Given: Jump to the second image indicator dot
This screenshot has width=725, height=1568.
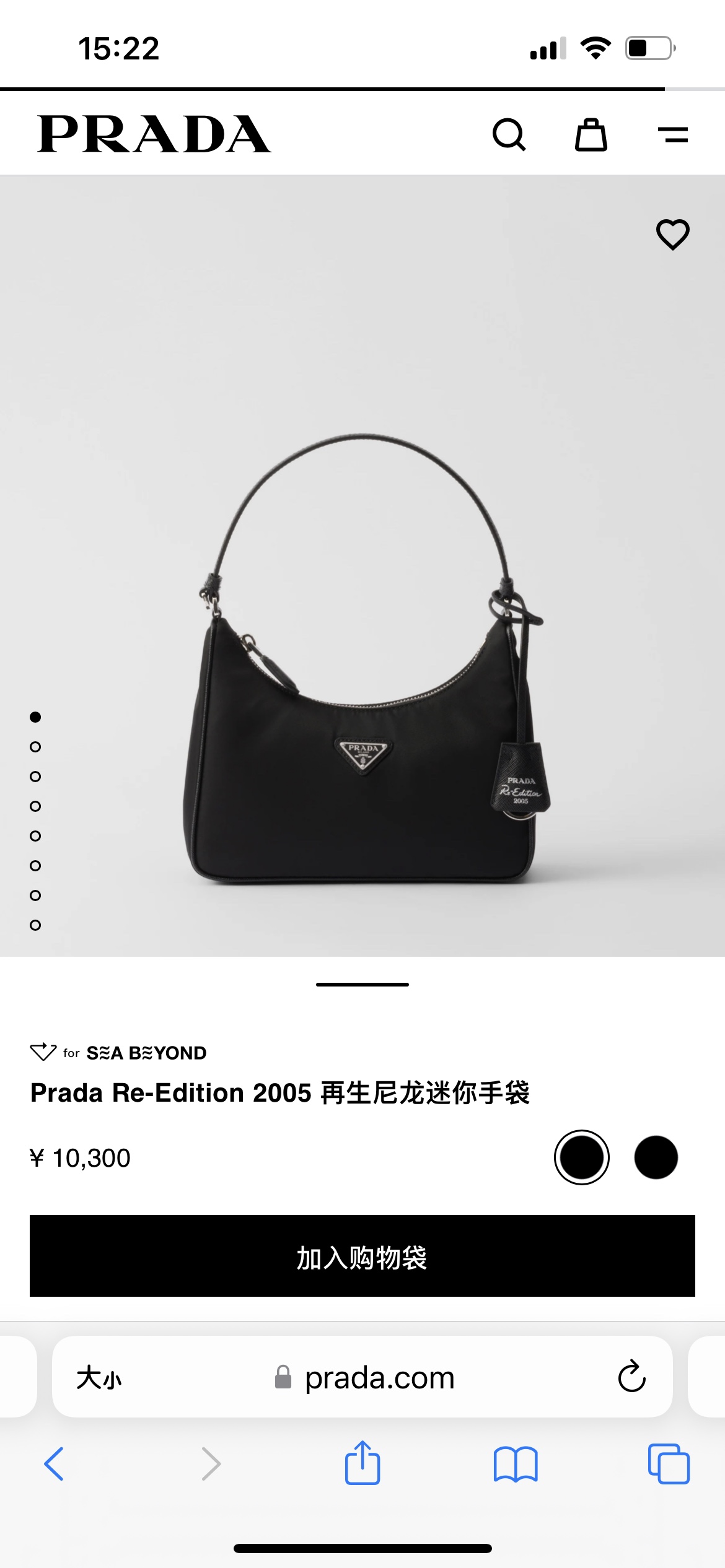Looking at the screenshot, I should point(35,747).
